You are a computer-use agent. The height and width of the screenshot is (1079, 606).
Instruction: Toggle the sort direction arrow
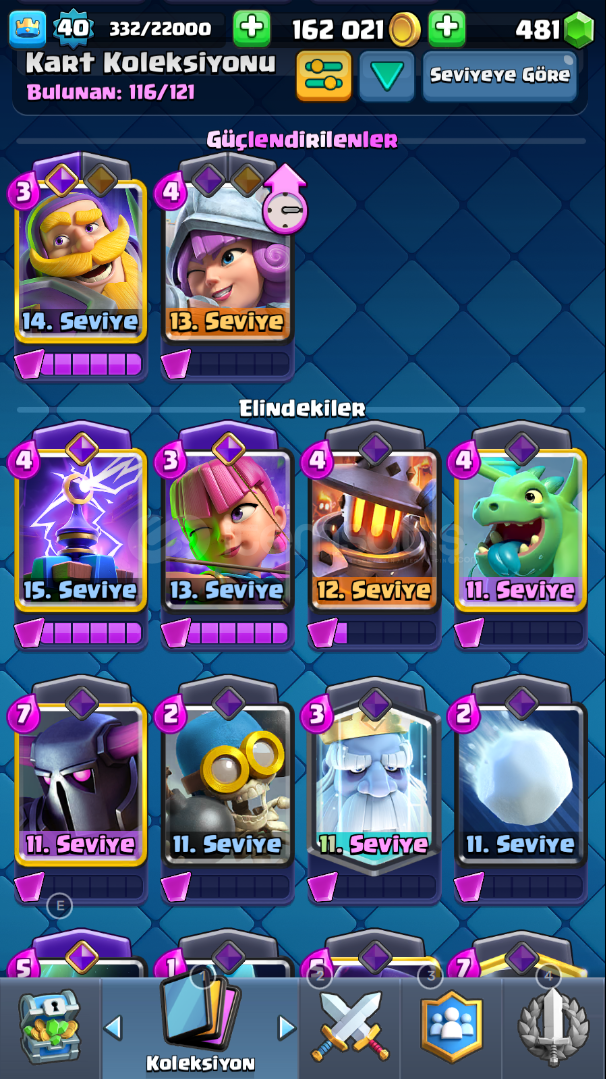(387, 75)
